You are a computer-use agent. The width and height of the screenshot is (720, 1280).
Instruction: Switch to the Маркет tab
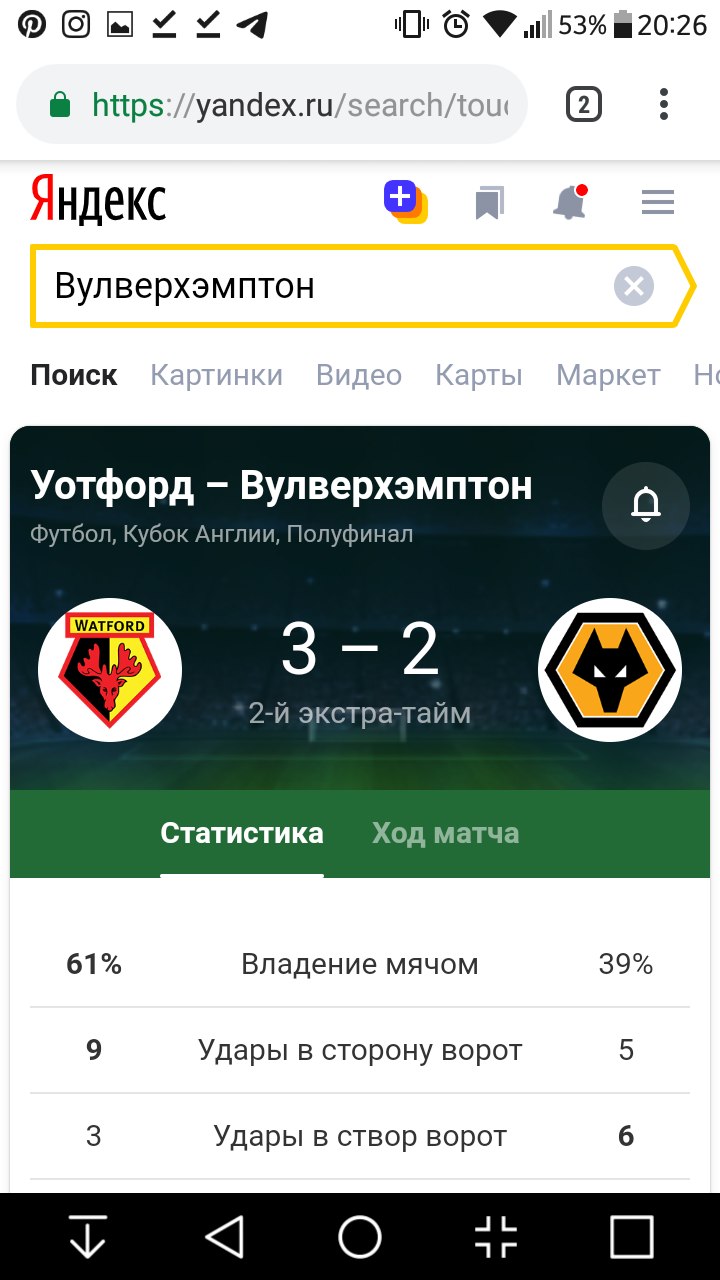[x=608, y=375]
